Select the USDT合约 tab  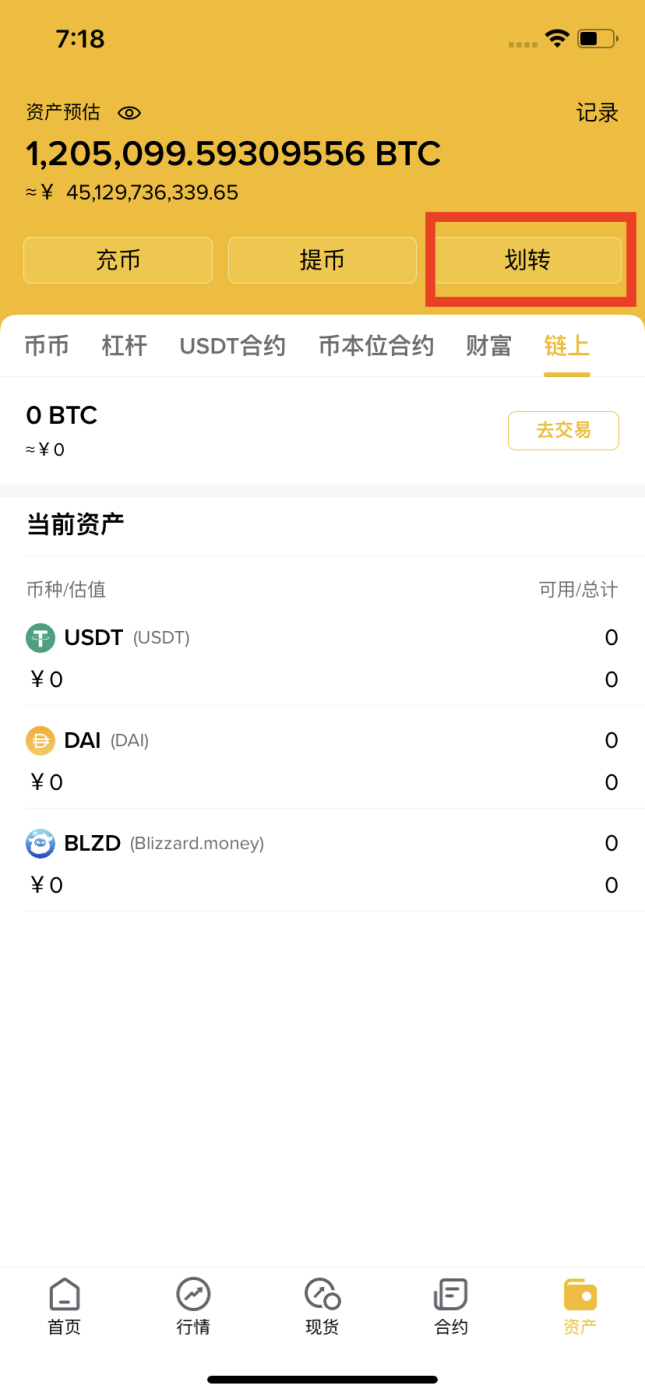[x=232, y=346]
